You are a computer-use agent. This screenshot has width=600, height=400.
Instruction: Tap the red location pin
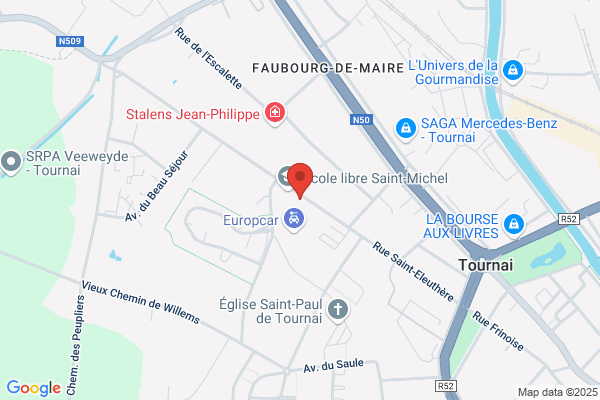[x=300, y=180]
